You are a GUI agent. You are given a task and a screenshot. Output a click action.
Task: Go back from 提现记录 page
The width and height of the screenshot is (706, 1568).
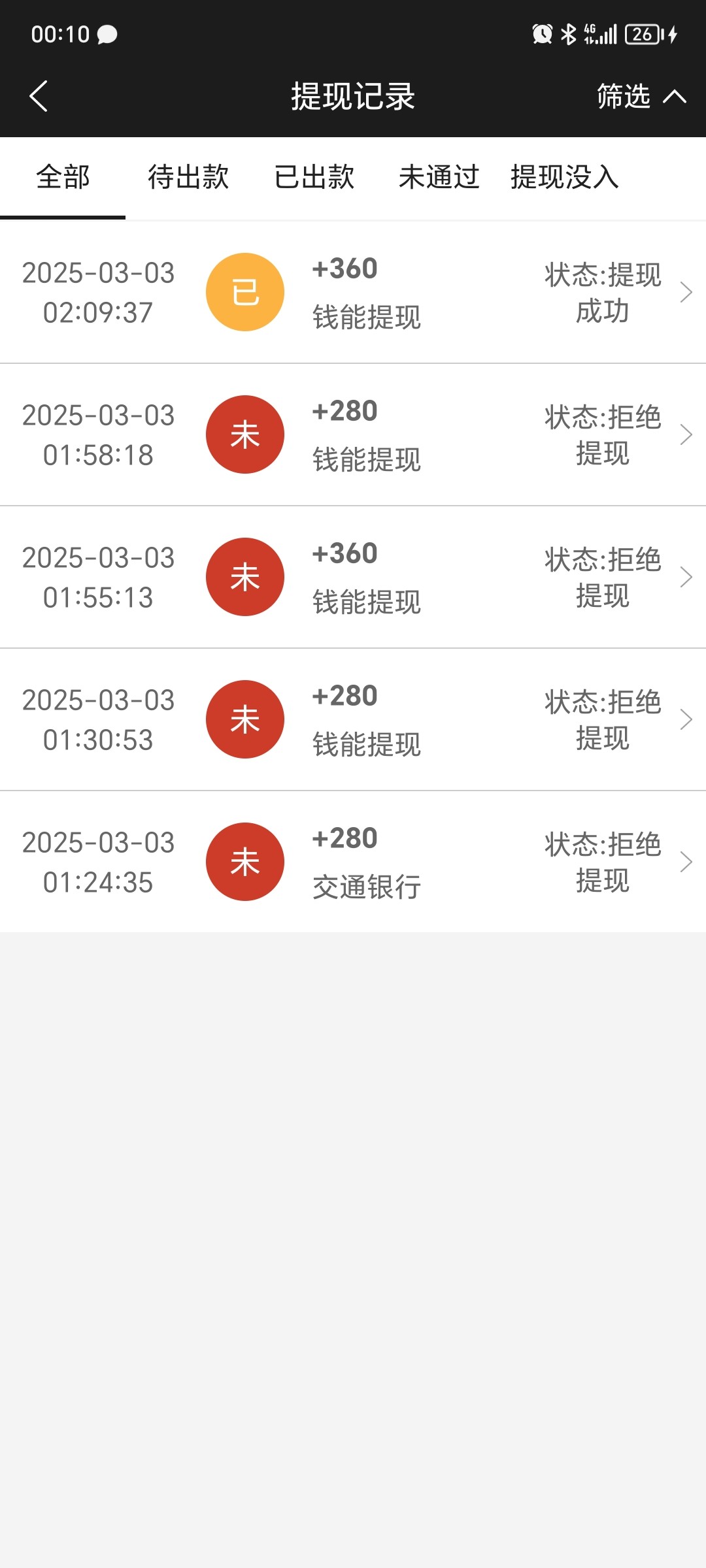tap(39, 97)
